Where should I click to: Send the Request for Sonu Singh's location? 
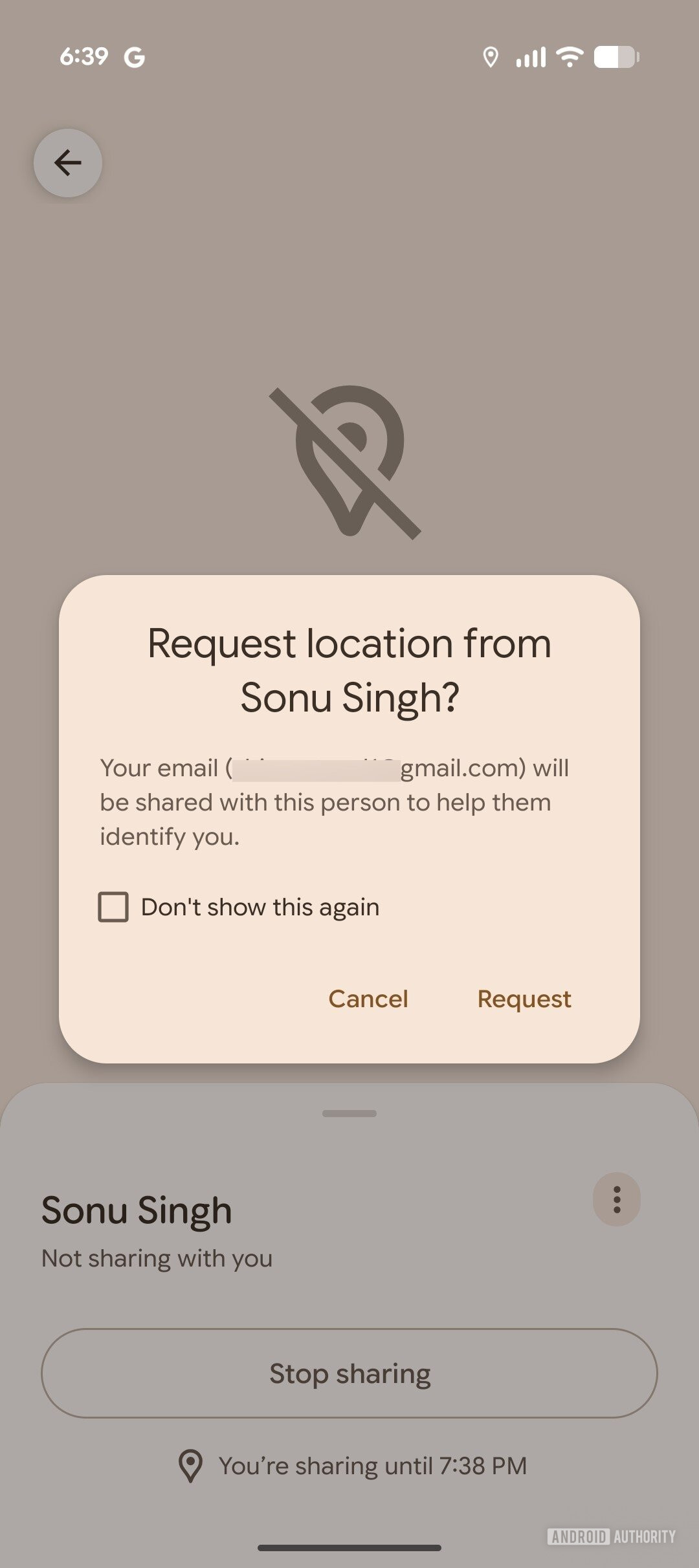point(523,998)
